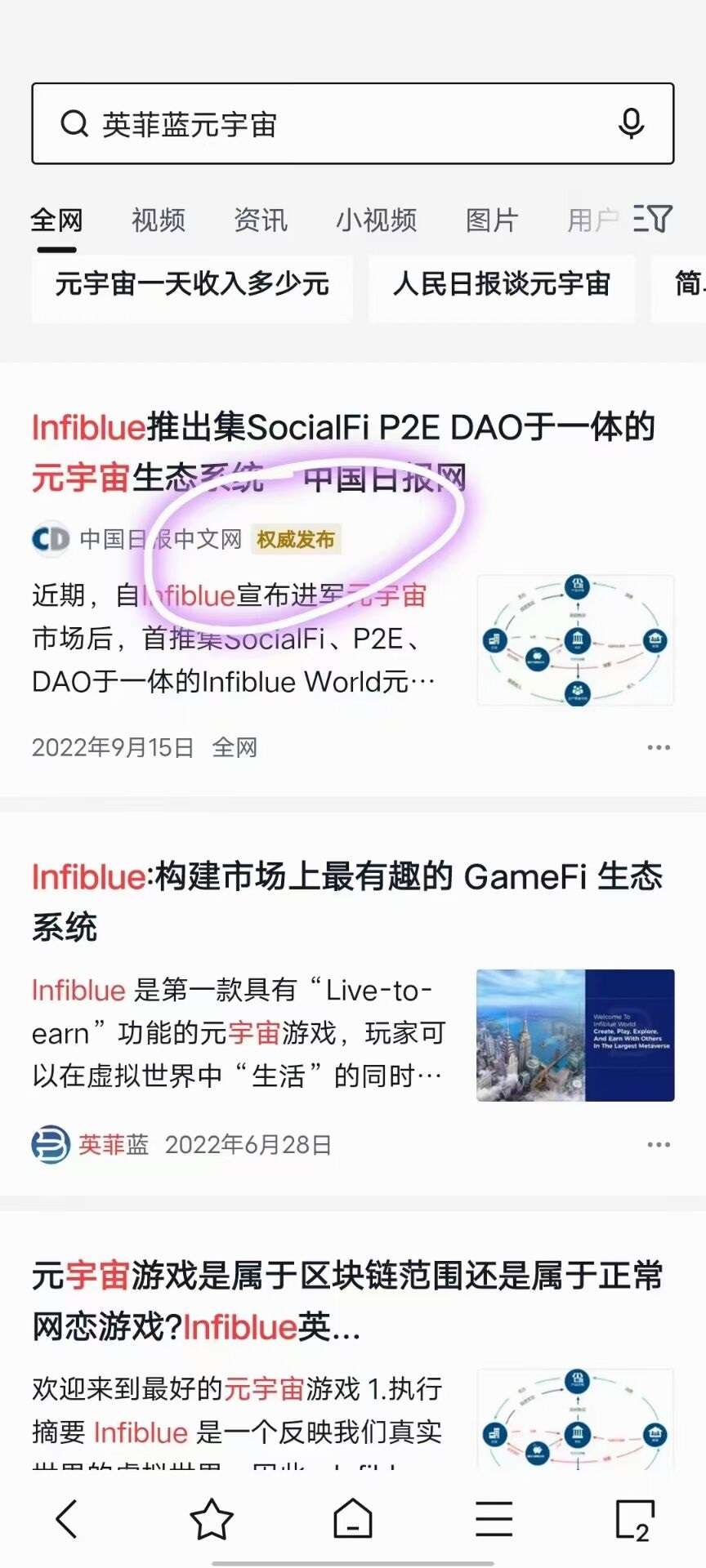706x1568 pixels.
Task: Switch to the 小视频 tab
Action: [x=376, y=220]
